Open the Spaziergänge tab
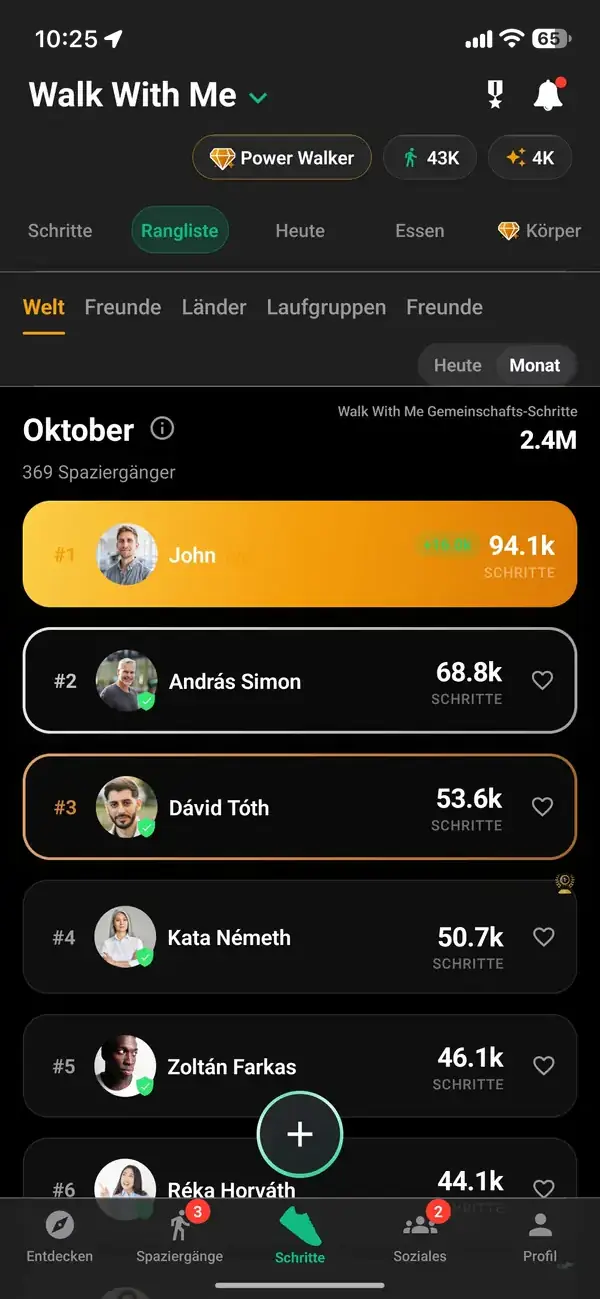 [180, 1236]
